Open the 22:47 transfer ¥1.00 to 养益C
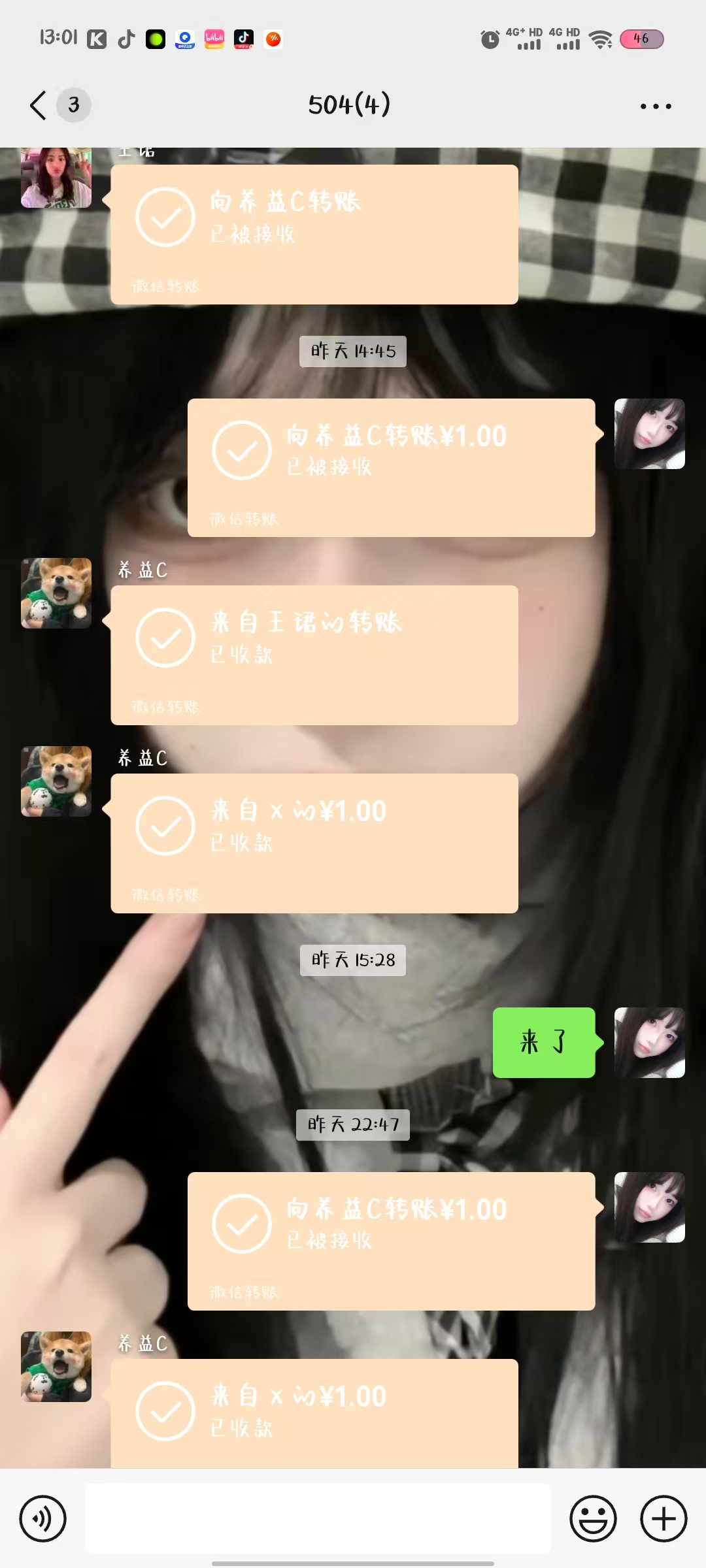Screen dimensions: 706x1568 (x=391, y=1241)
